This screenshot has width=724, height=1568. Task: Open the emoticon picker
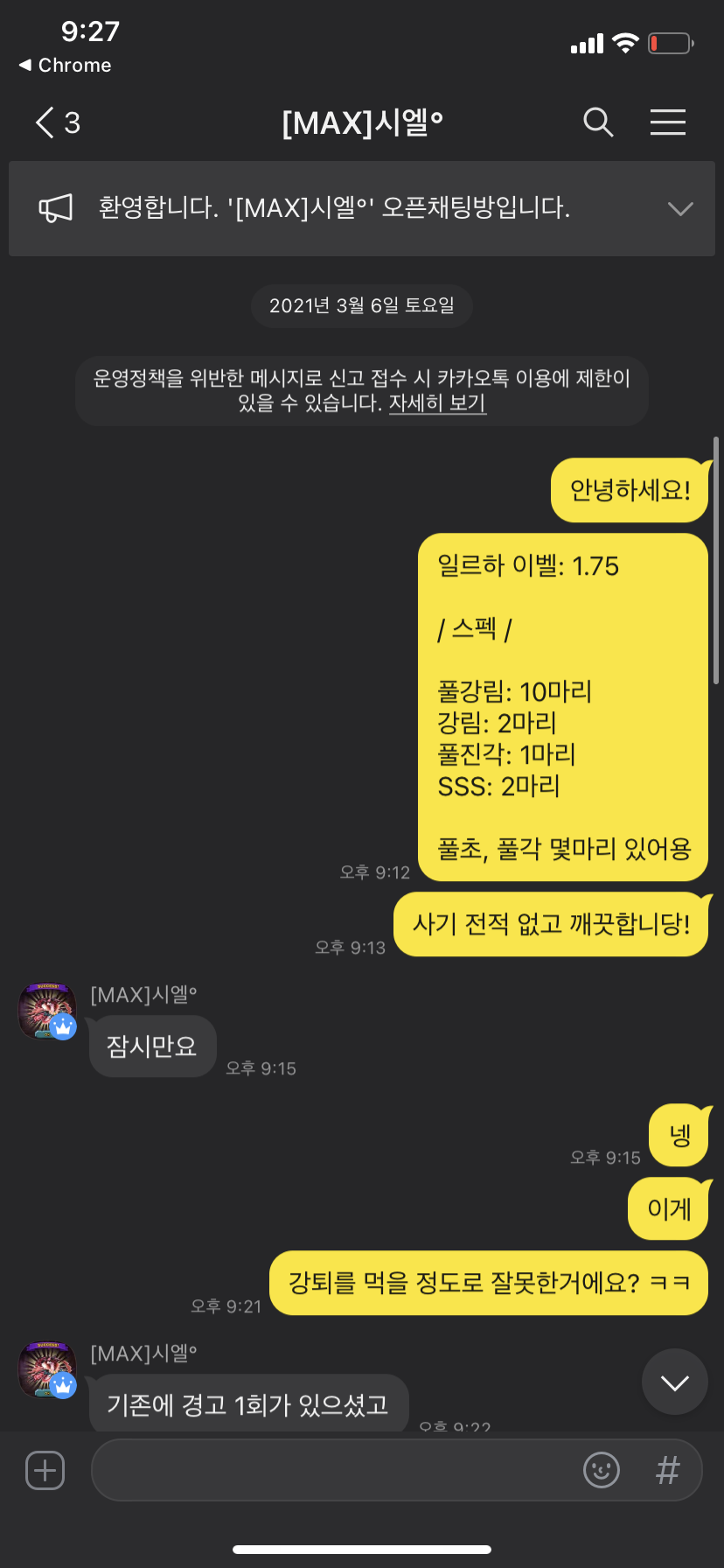pyautogui.click(x=602, y=1470)
